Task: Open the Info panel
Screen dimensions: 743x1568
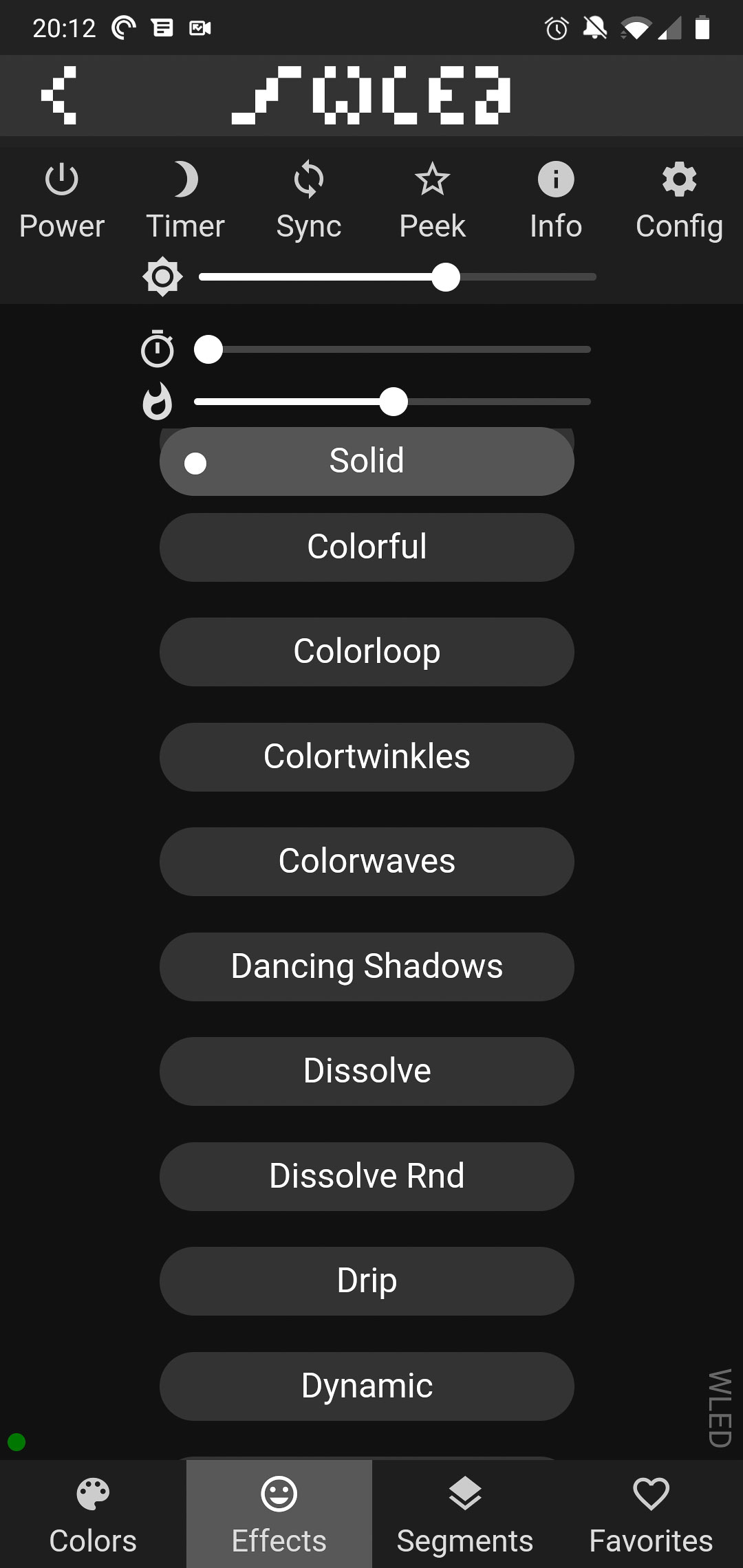Action: pos(556,201)
